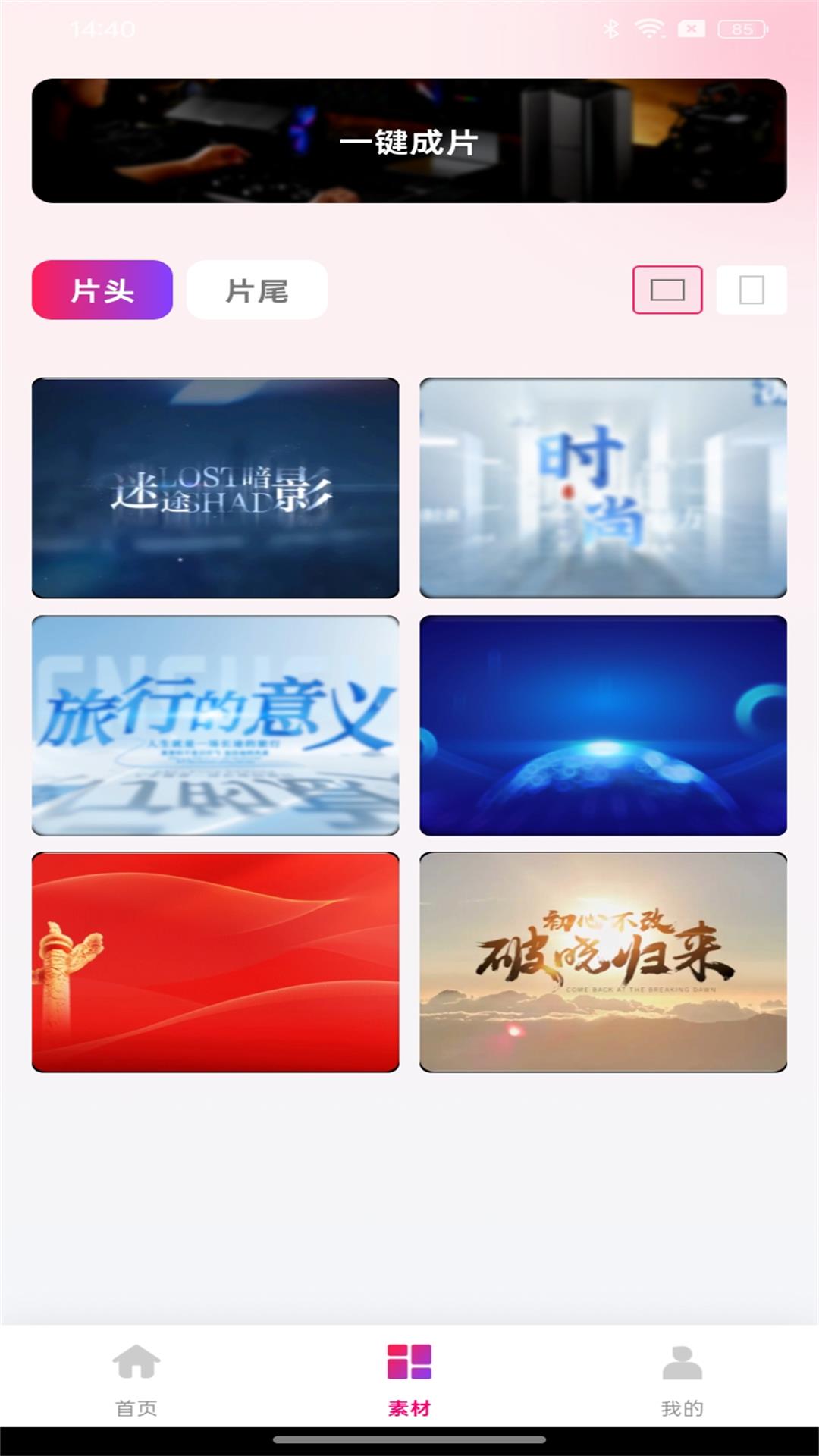The width and height of the screenshot is (819, 1456).
Task: Choose landscape orientation format
Action: (667, 290)
